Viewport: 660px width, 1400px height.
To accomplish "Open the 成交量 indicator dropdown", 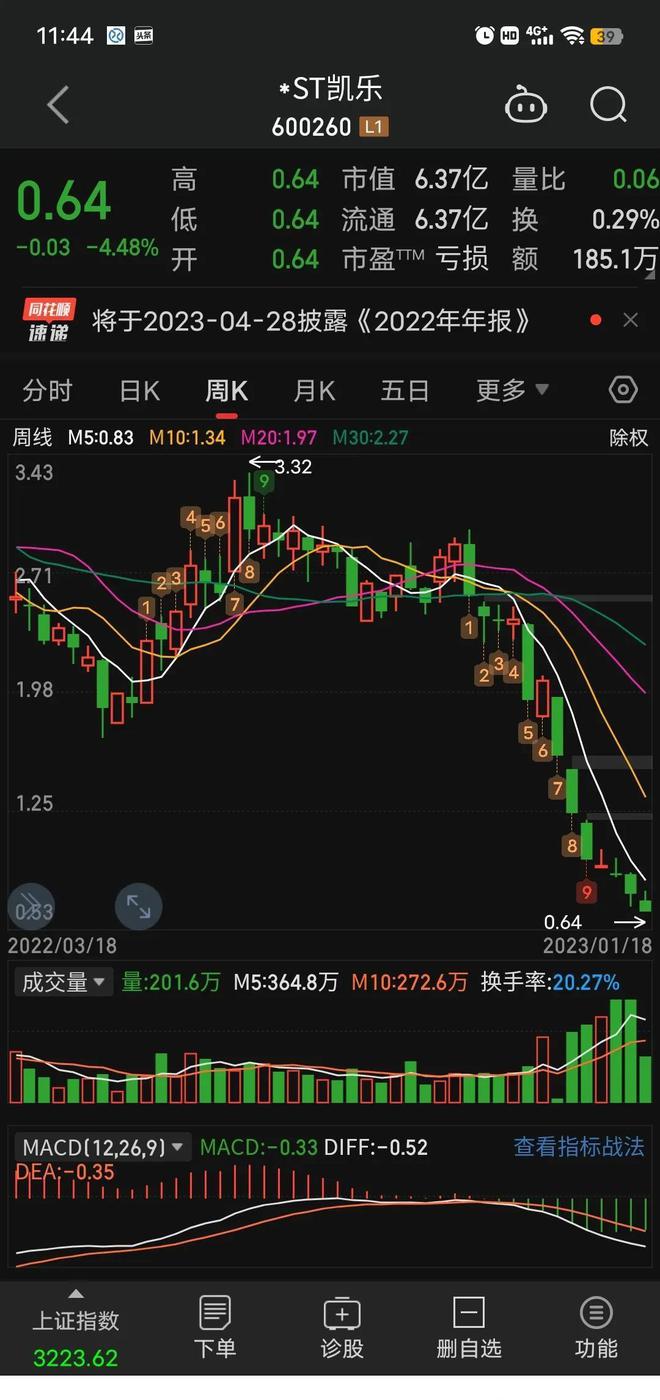I will [64, 983].
